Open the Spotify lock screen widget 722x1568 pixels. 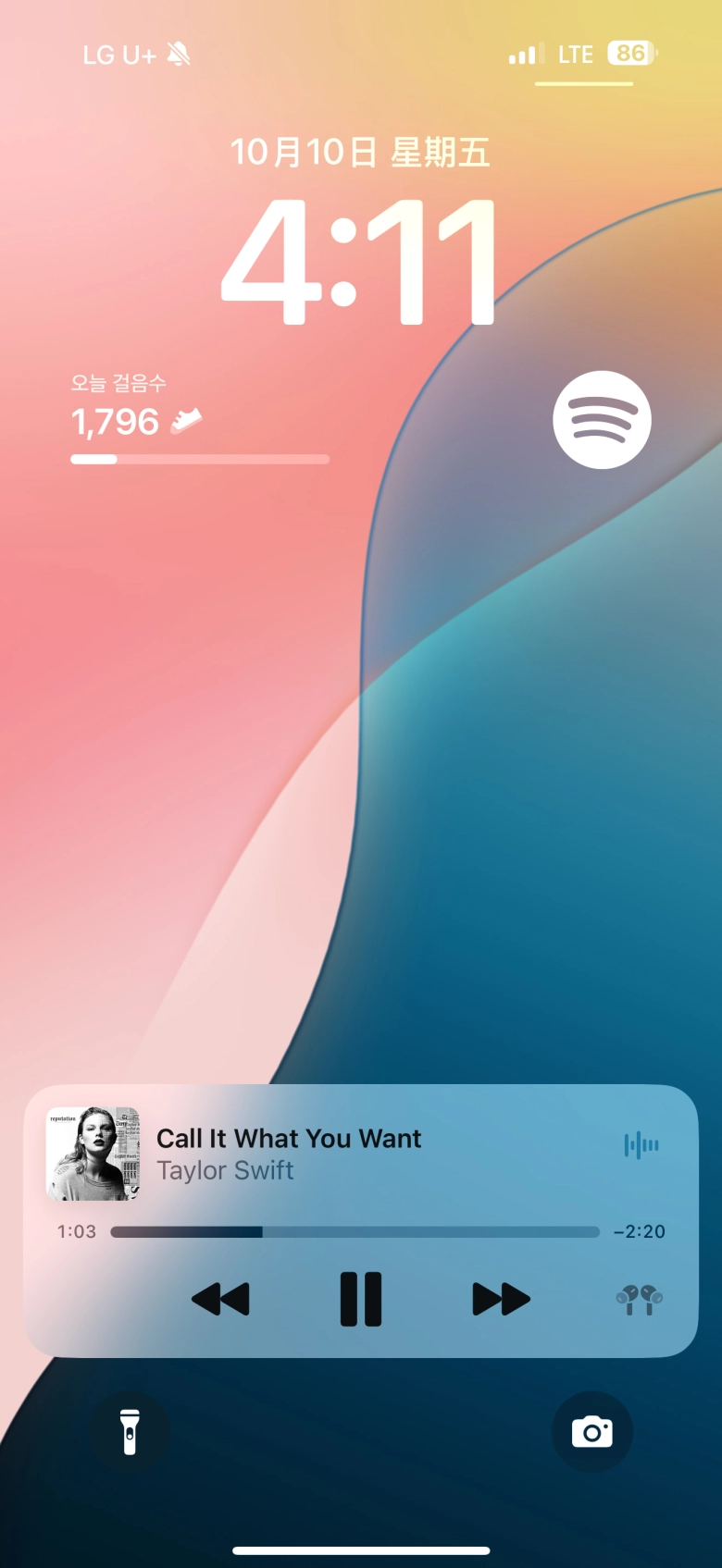point(602,420)
